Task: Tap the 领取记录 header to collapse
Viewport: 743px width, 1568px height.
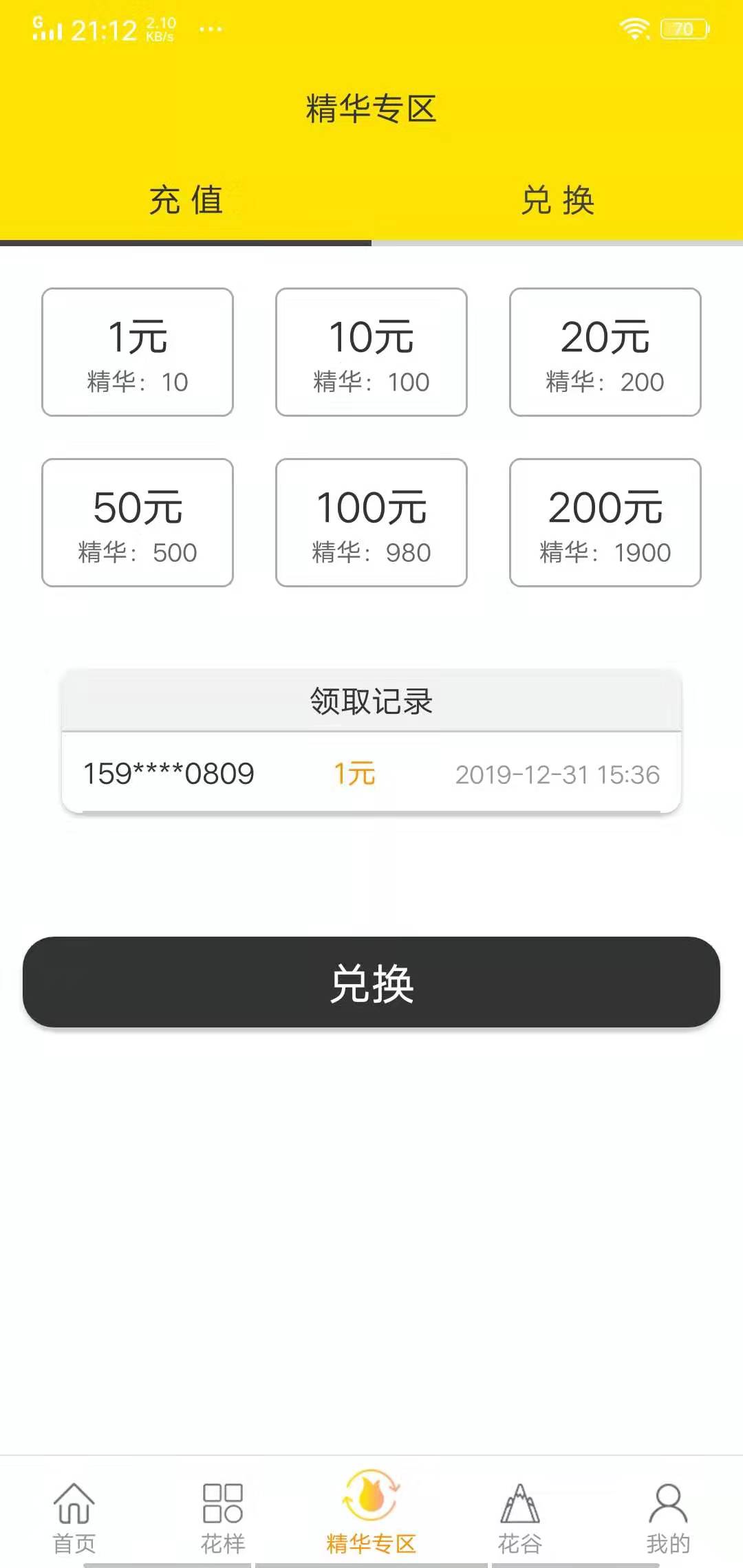Action: point(371,701)
